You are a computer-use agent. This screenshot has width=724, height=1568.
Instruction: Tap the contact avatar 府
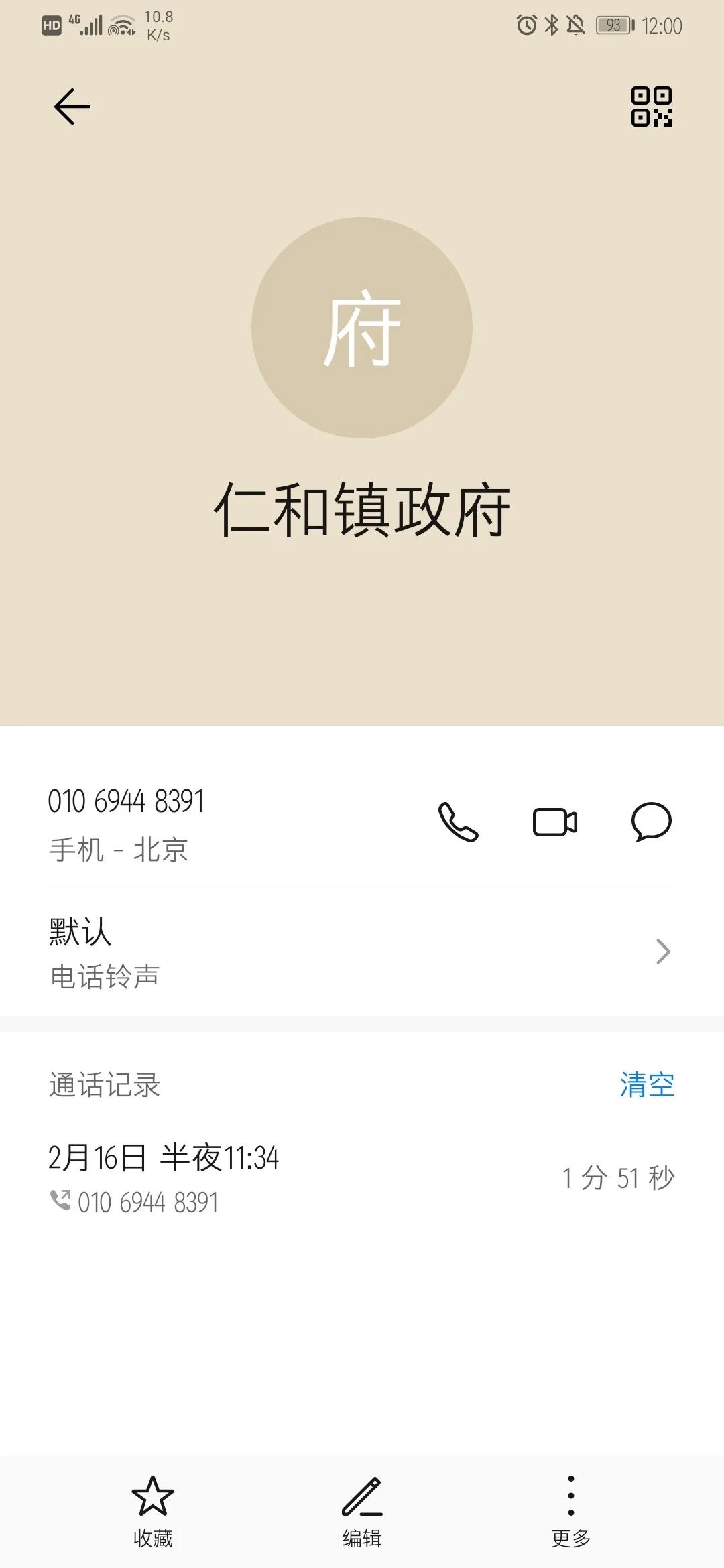[362, 328]
